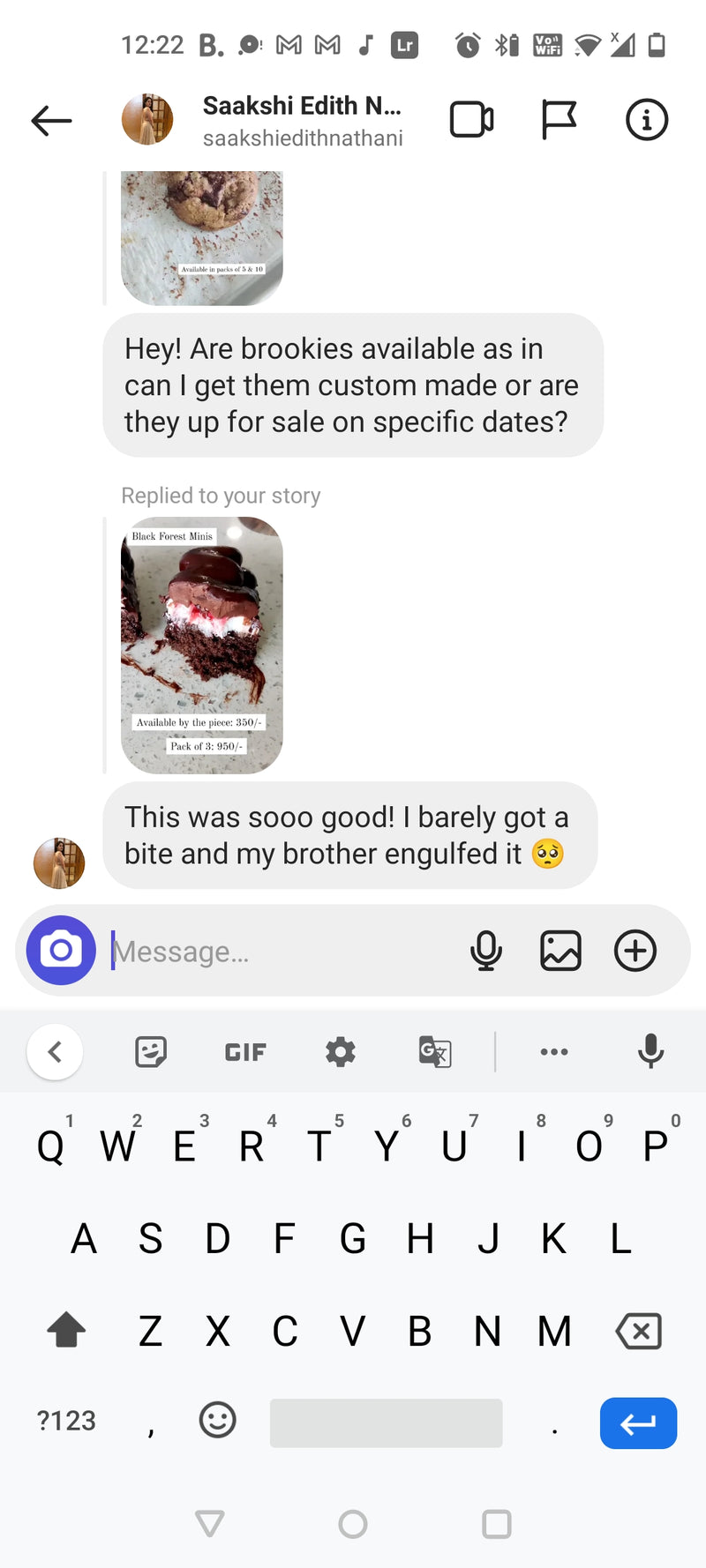Record a voice message
Image resolution: width=706 pixels, height=1568 pixels.
[x=486, y=951]
